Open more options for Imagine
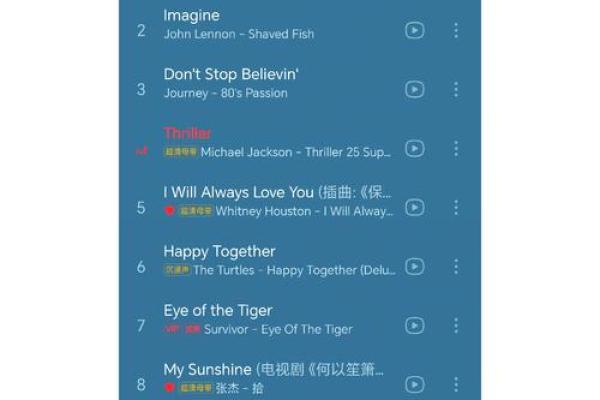 [x=456, y=31]
